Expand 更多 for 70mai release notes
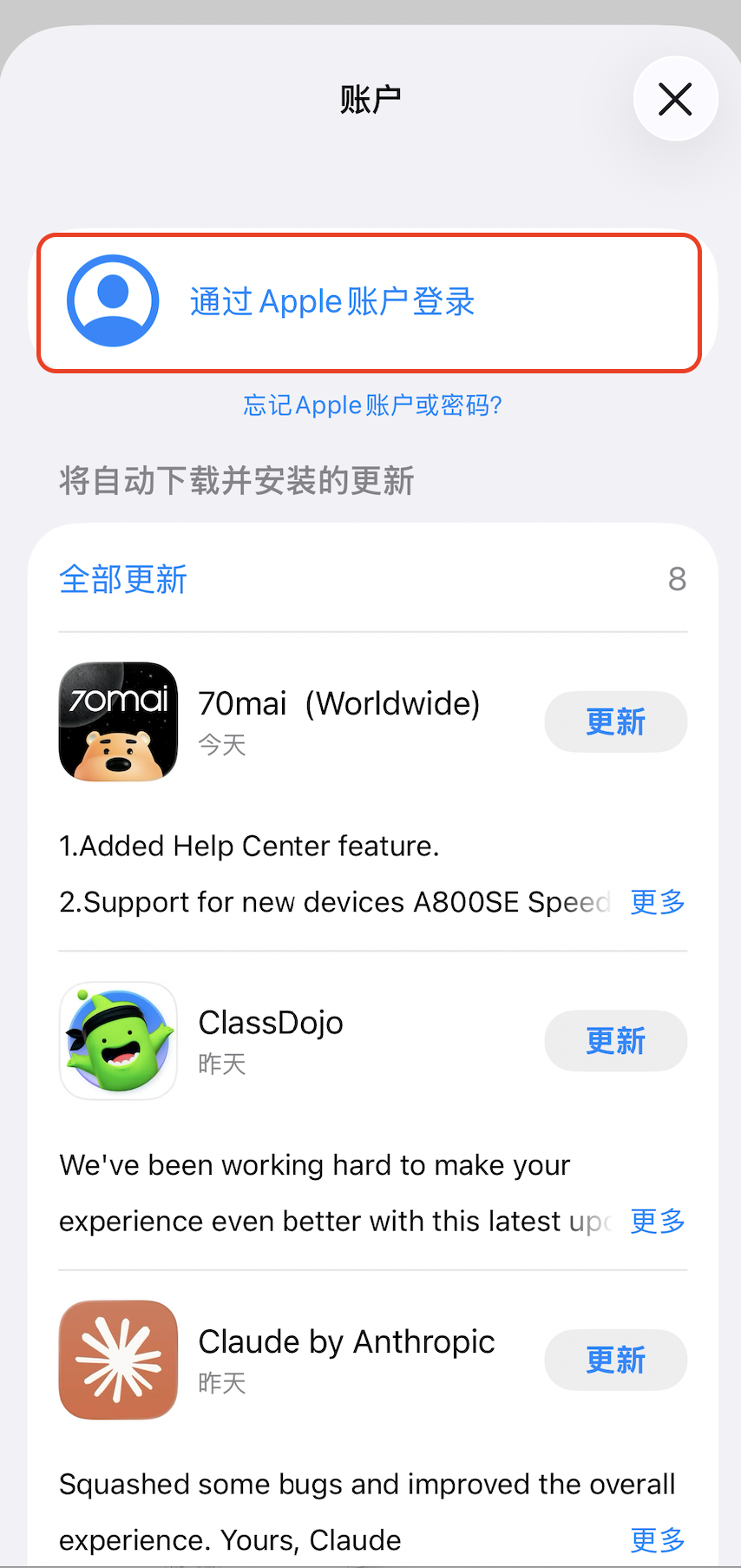Image resolution: width=741 pixels, height=1568 pixels. [657, 902]
